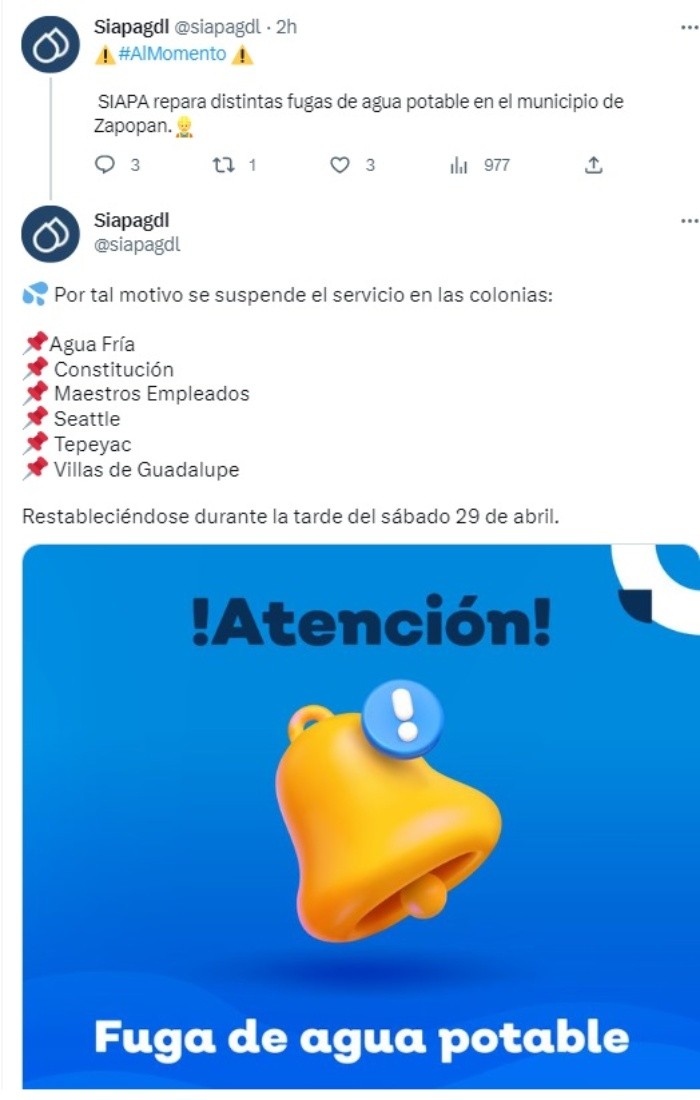Open overflow menu on the second tweet

click(688, 221)
